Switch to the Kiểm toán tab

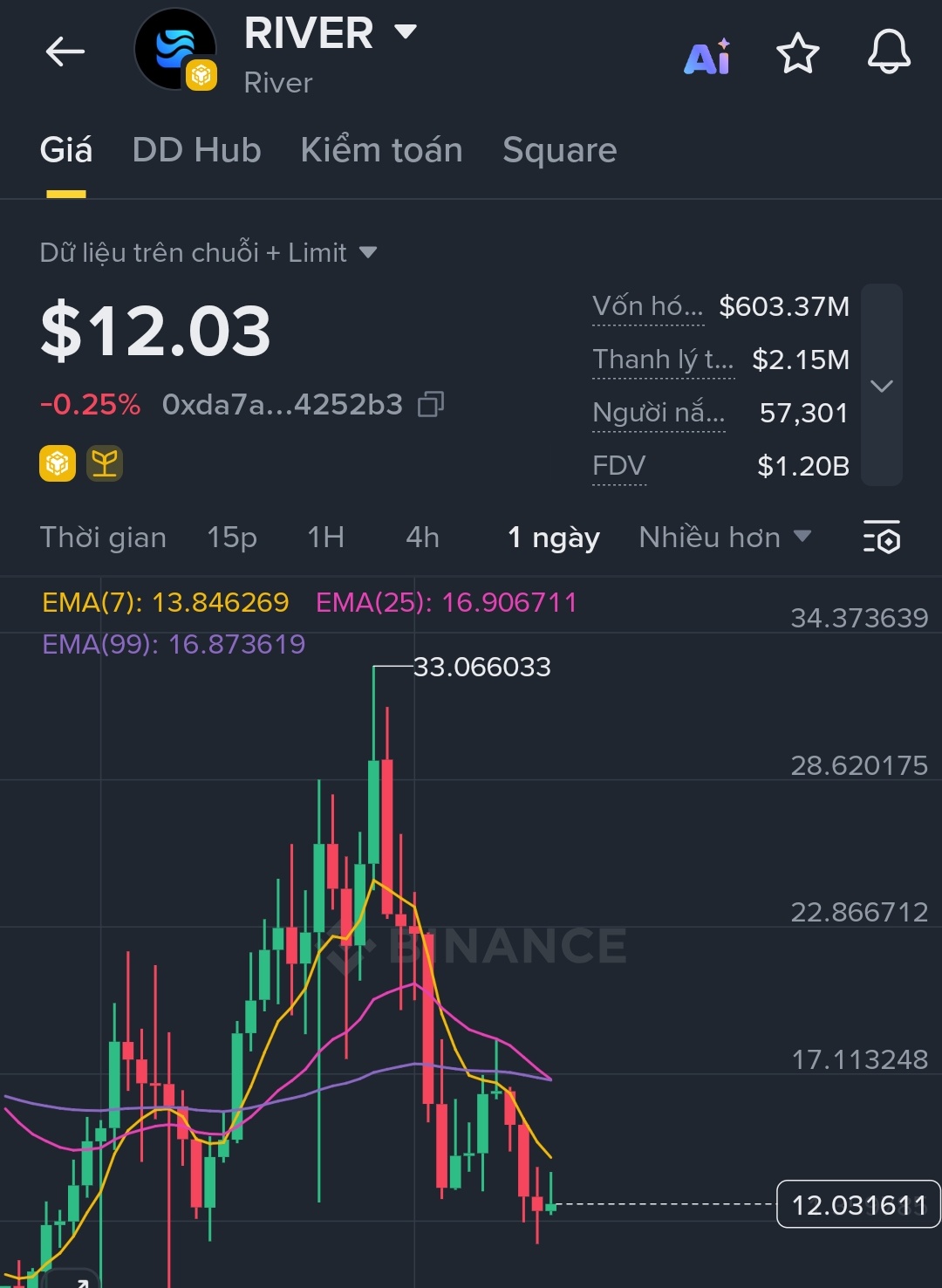click(x=381, y=150)
